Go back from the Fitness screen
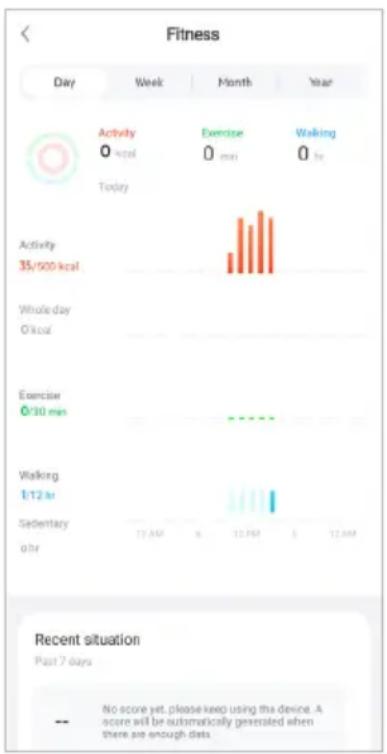Viewport: 387px width, 754px height. point(25,35)
